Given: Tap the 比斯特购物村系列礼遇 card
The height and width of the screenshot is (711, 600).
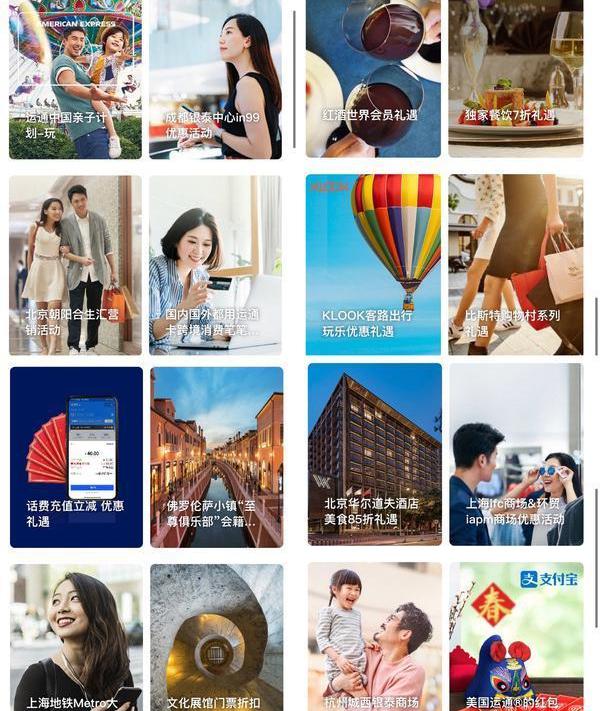Looking at the screenshot, I should tap(515, 265).
